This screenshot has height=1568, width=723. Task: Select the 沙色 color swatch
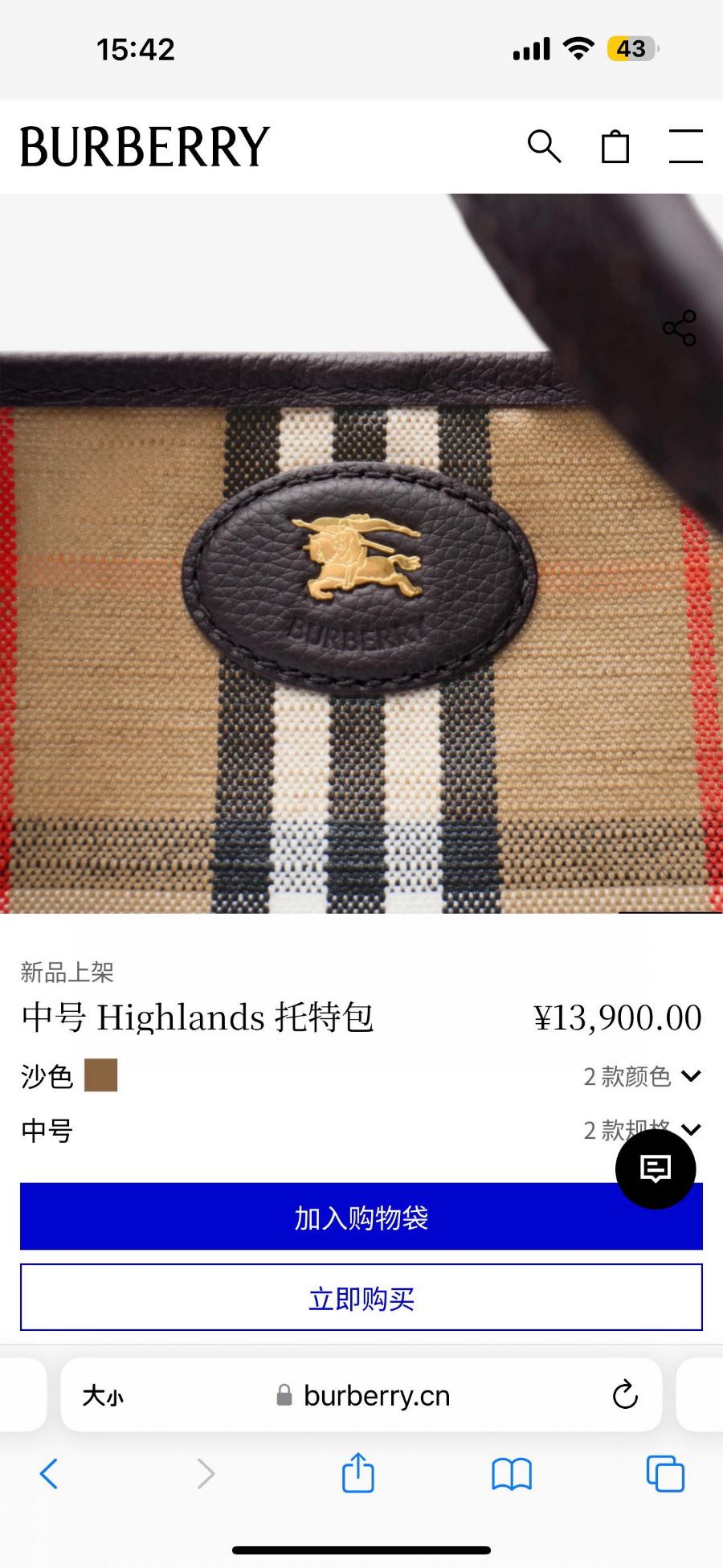[x=101, y=1075]
